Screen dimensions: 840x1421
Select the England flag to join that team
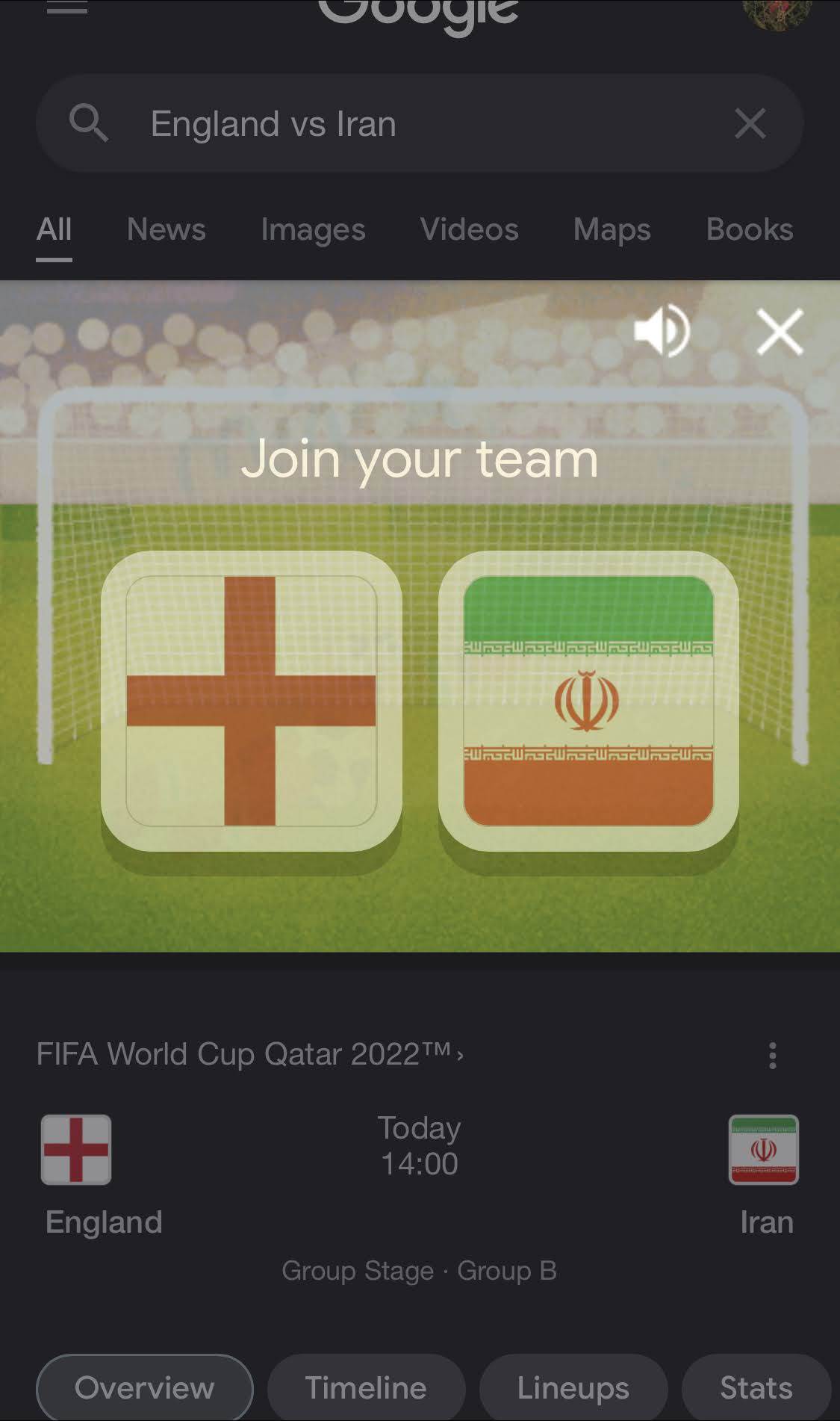tap(252, 699)
